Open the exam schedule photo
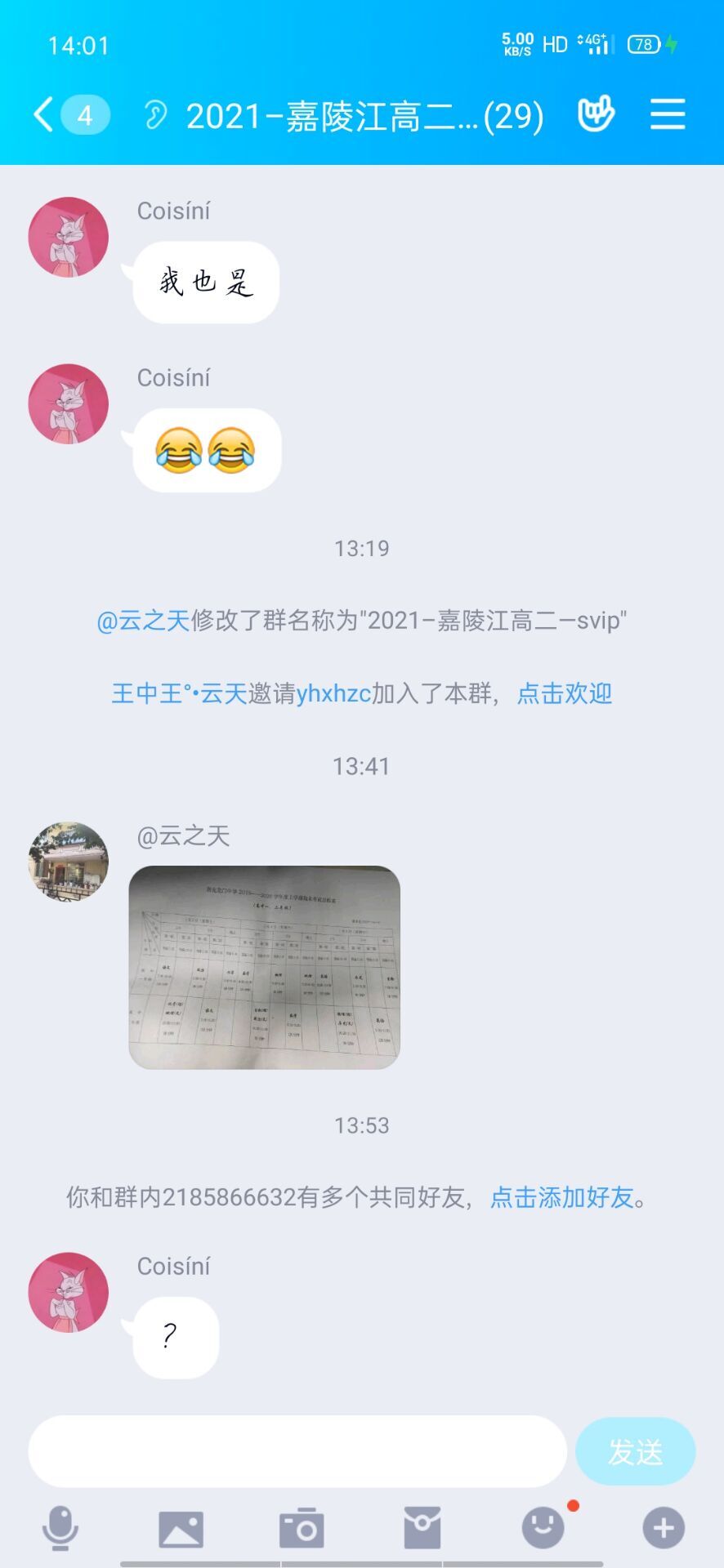Image resolution: width=724 pixels, height=1568 pixels. pos(264,967)
